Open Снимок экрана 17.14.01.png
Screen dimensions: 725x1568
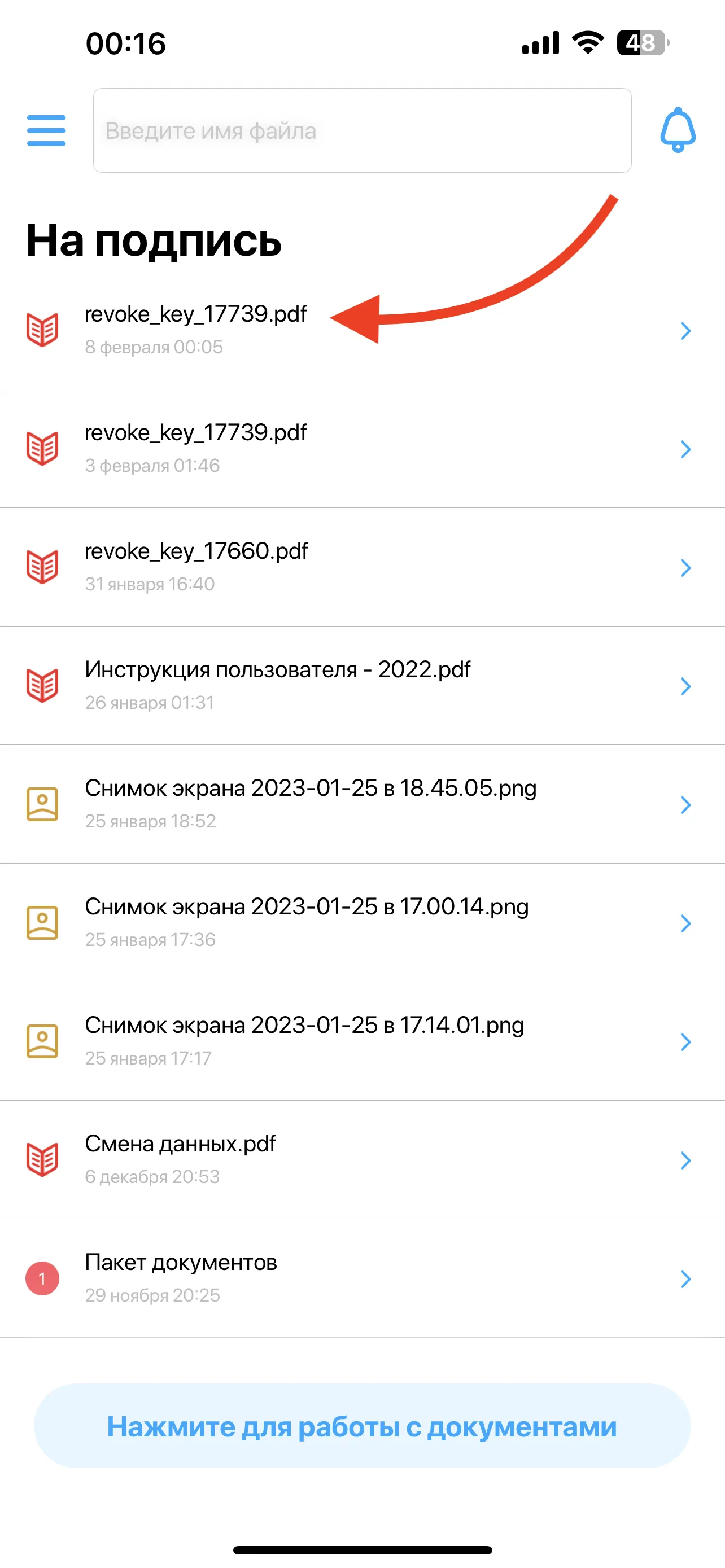(362, 1041)
